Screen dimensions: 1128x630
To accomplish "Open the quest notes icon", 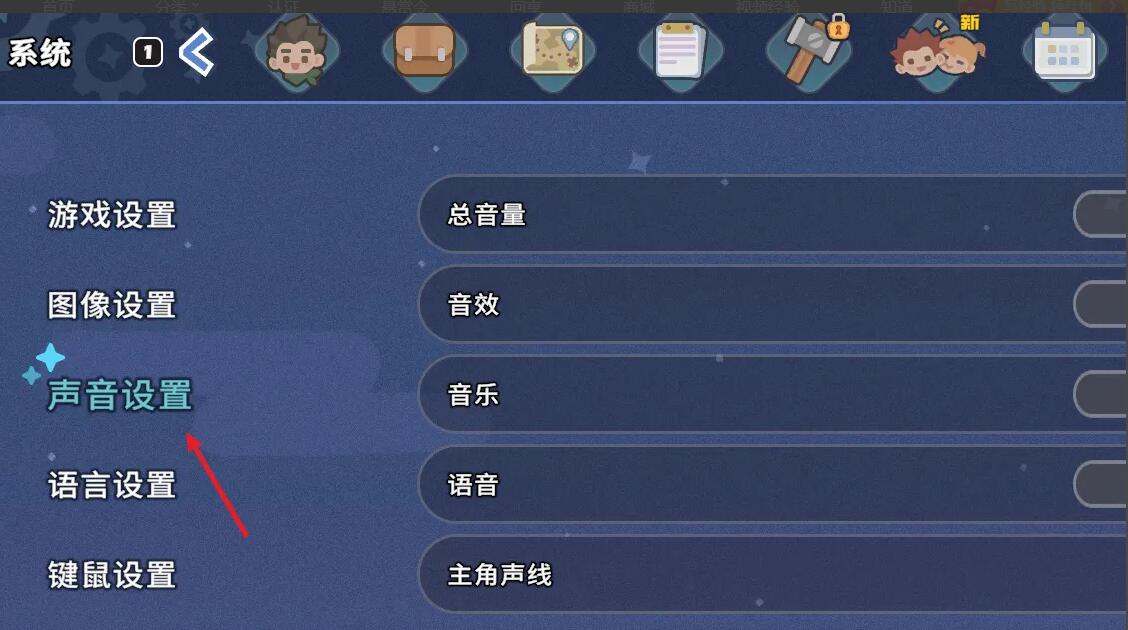I will (680, 51).
